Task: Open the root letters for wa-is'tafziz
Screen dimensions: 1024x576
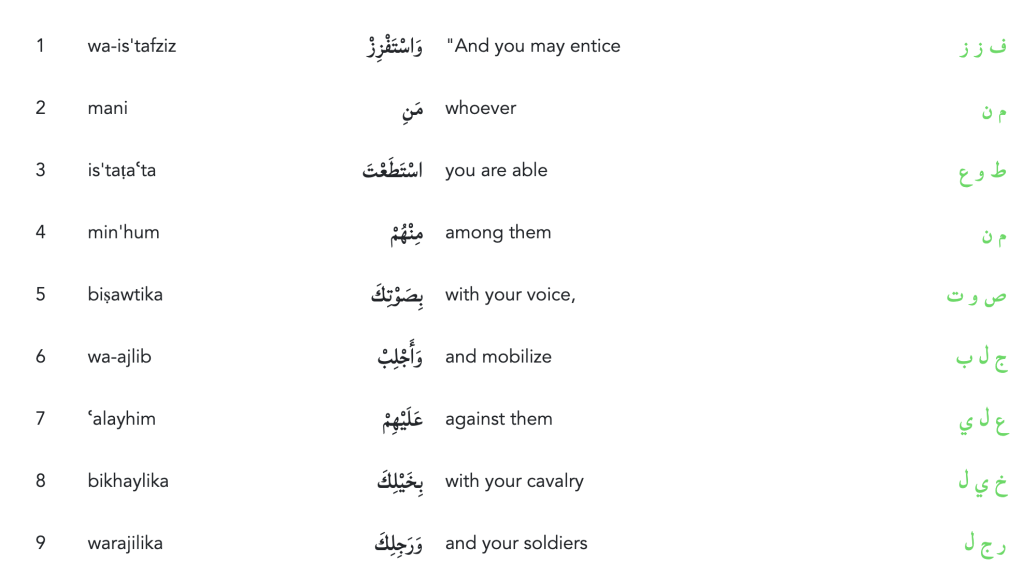Action: coord(982,48)
